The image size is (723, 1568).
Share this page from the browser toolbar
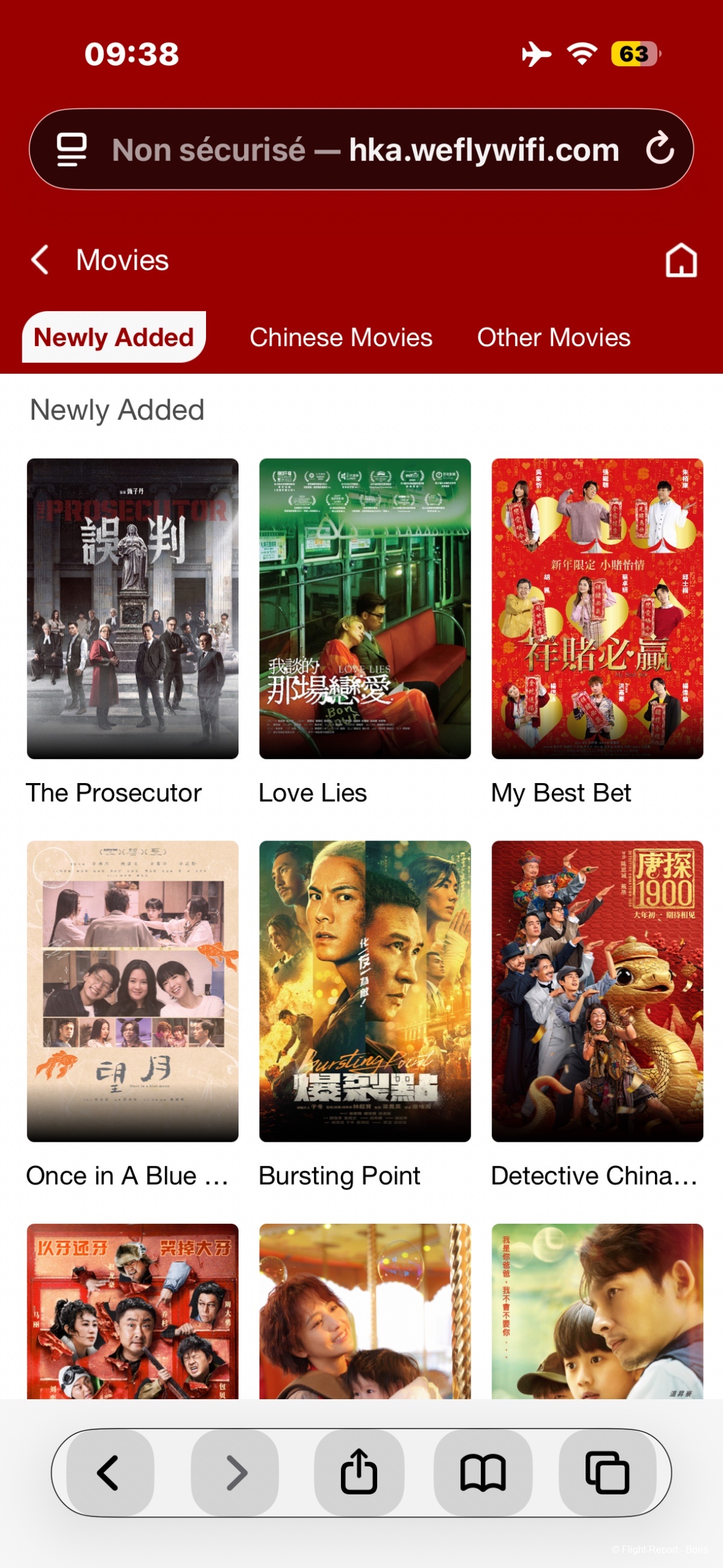click(x=359, y=1473)
